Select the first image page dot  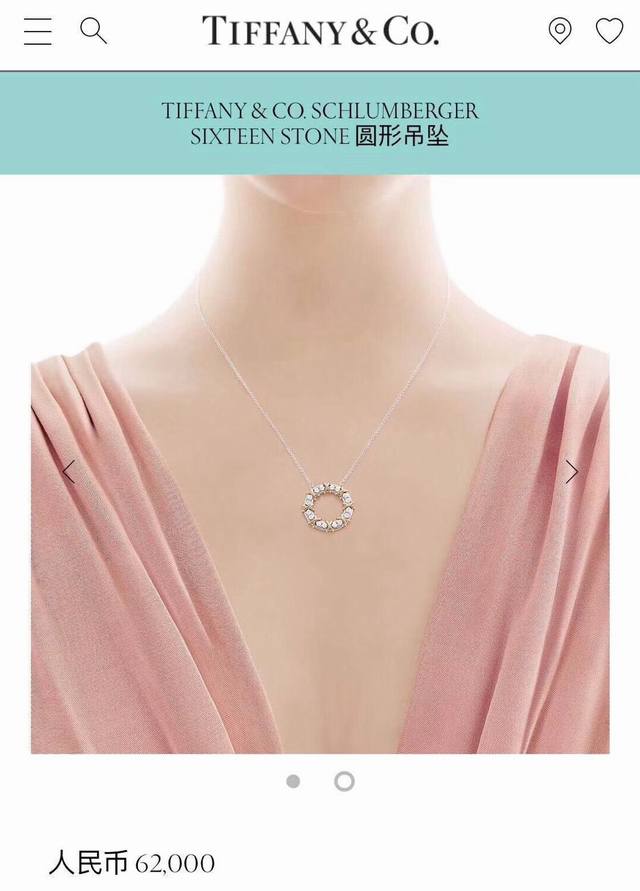(293, 781)
